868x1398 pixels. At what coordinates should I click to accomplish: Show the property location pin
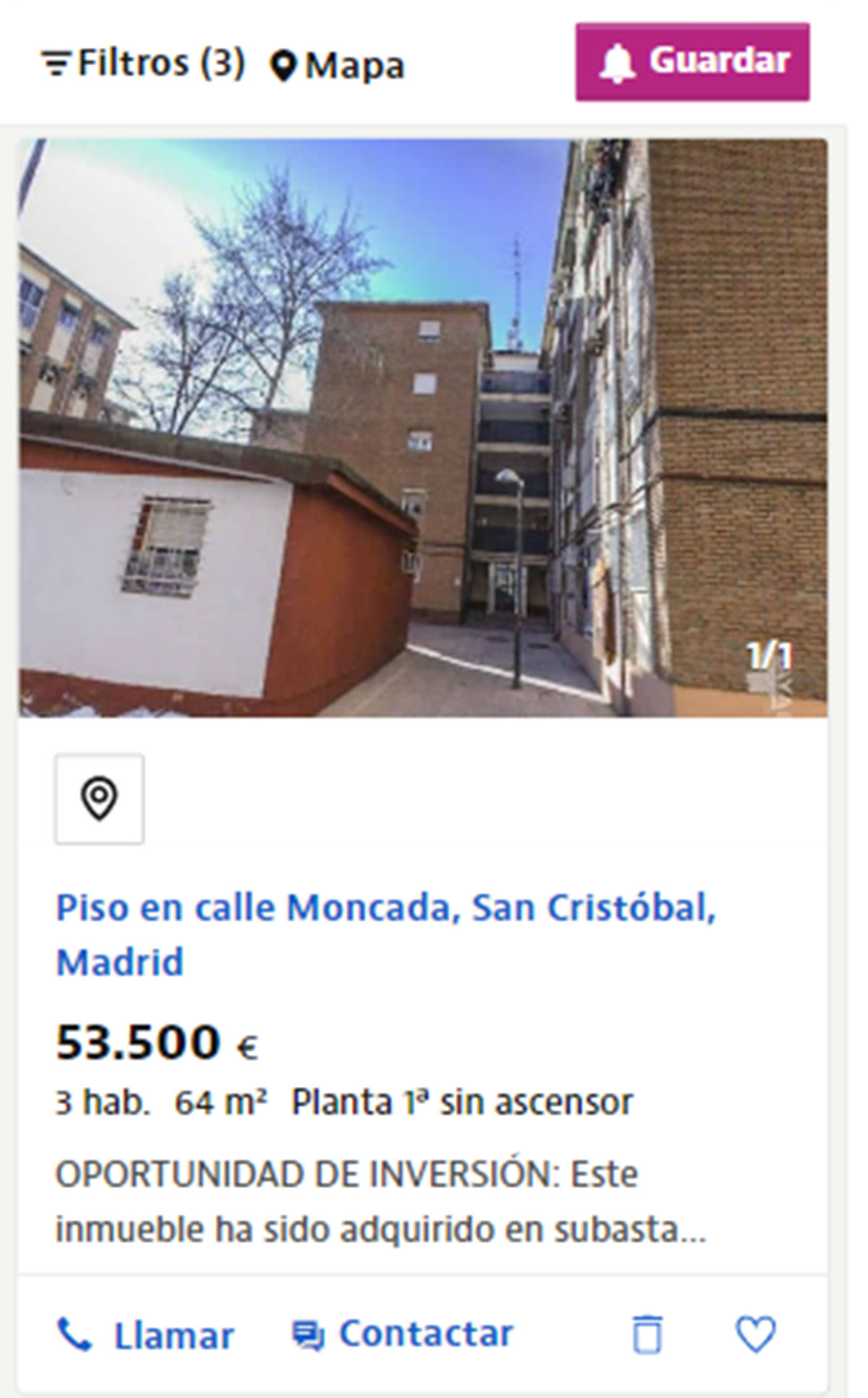pyautogui.click(x=99, y=799)
